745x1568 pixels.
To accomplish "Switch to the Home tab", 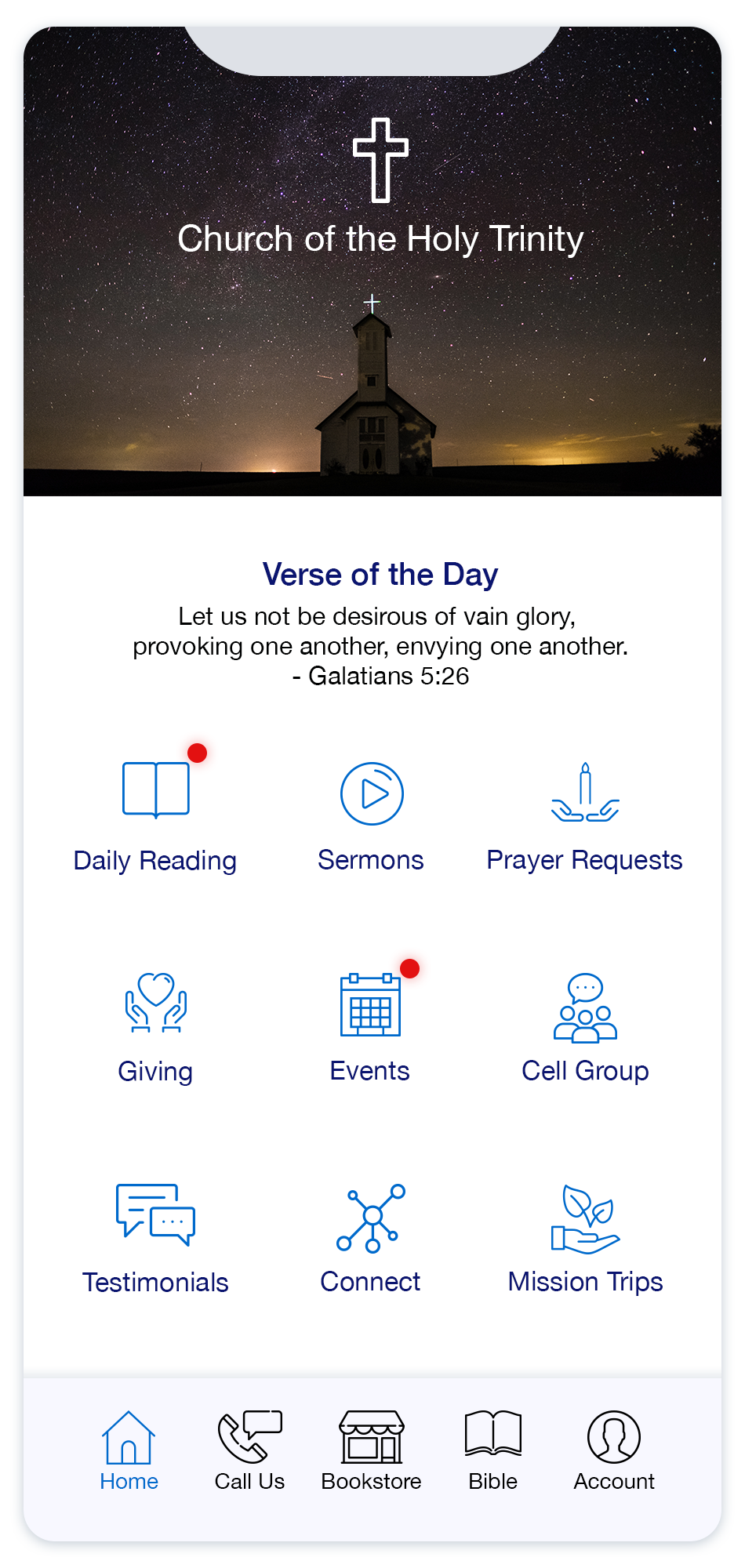I will pos(129,1450).
